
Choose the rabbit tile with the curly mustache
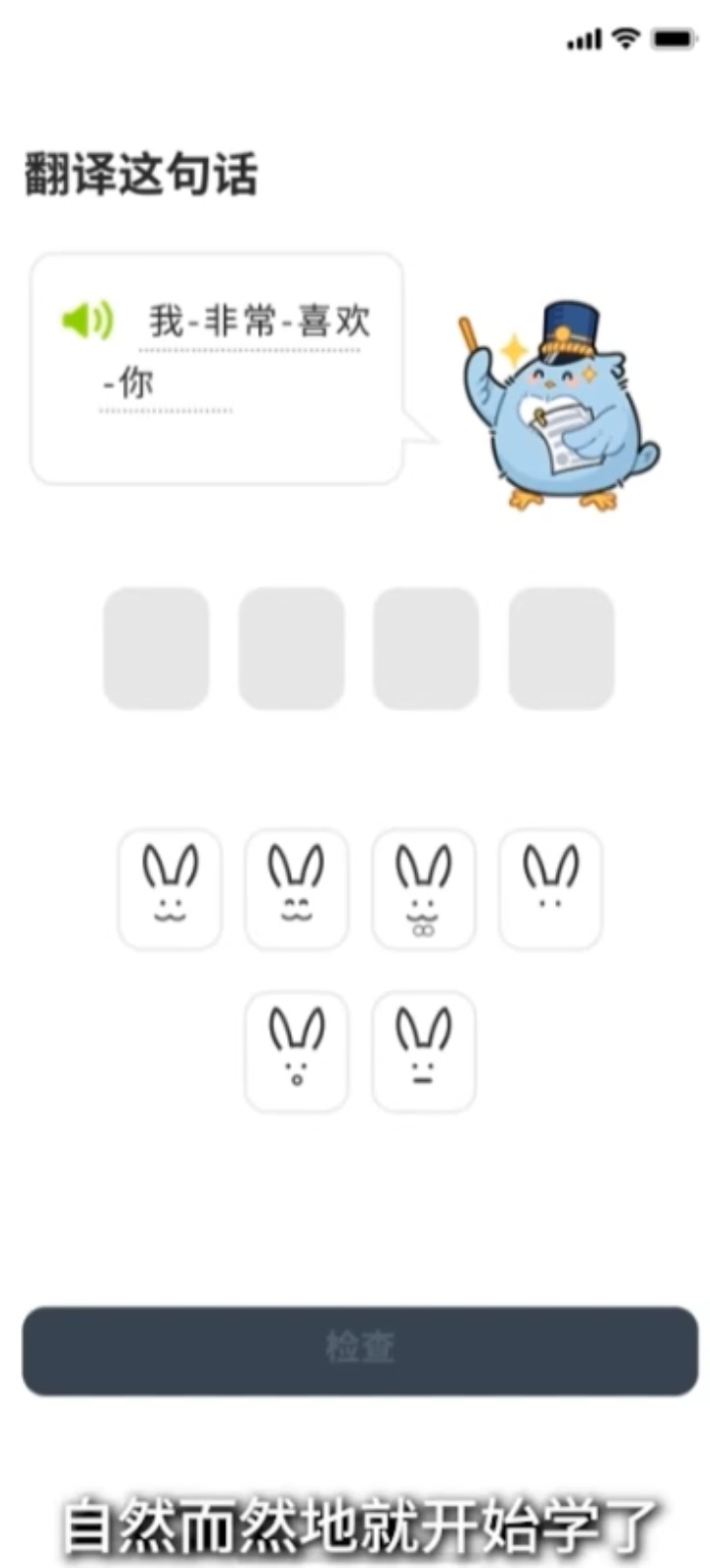[x=423, y=890]
